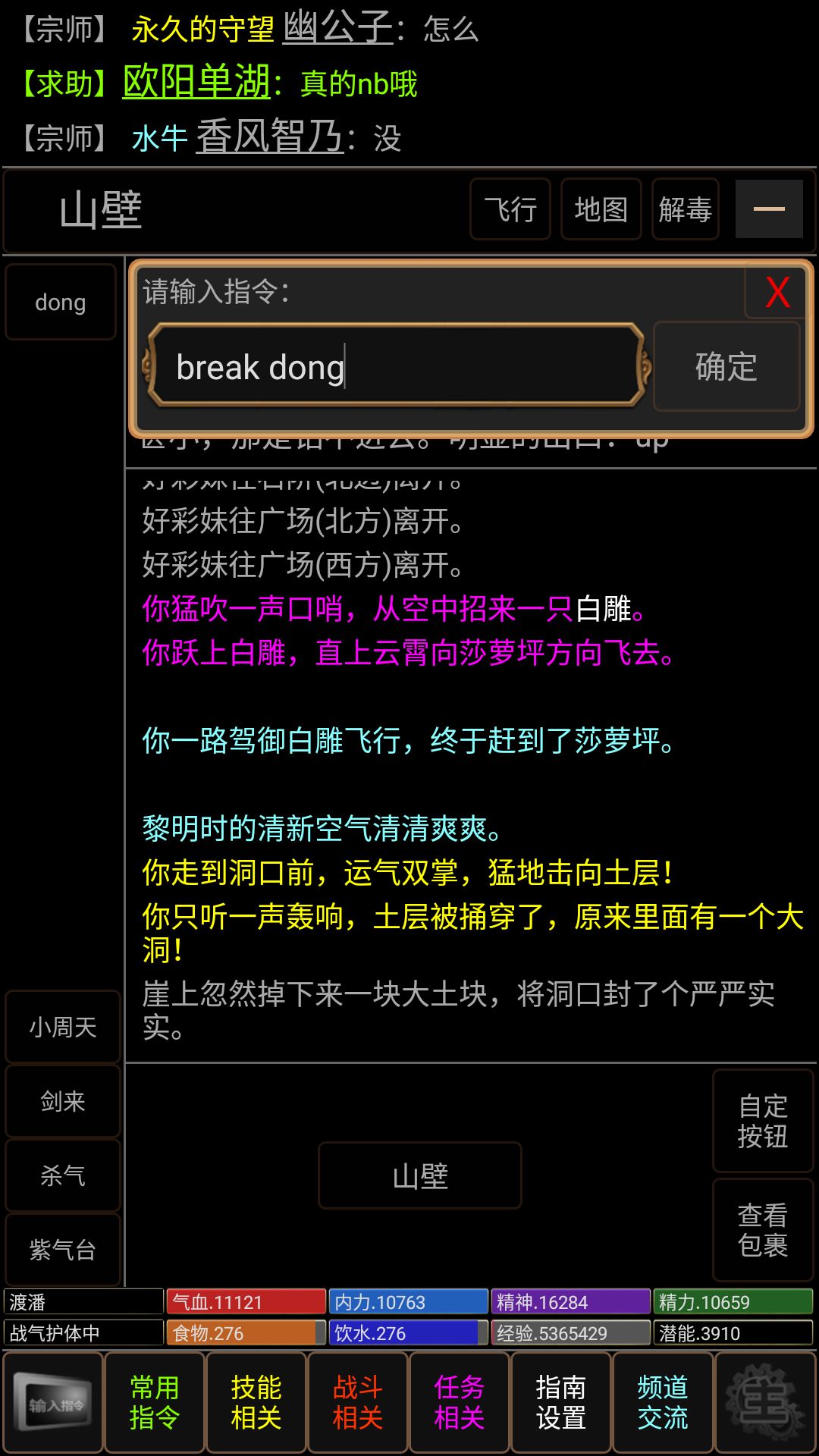Open the 输入指令 command input icon
The height and width of the screenshot is (1456, 819).
coord(52,1401)
